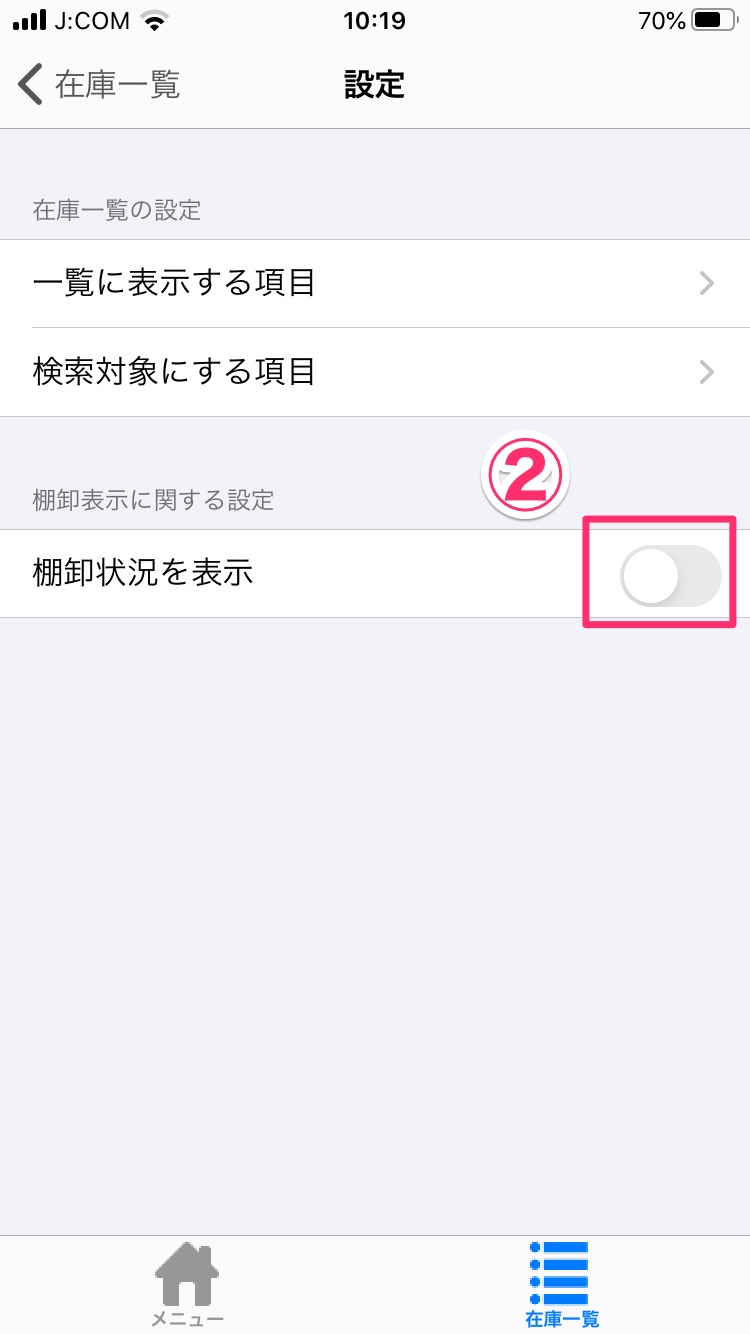Enable the 棚卸状況を表示 switch

pyautogui.click(x=670, y=574)
